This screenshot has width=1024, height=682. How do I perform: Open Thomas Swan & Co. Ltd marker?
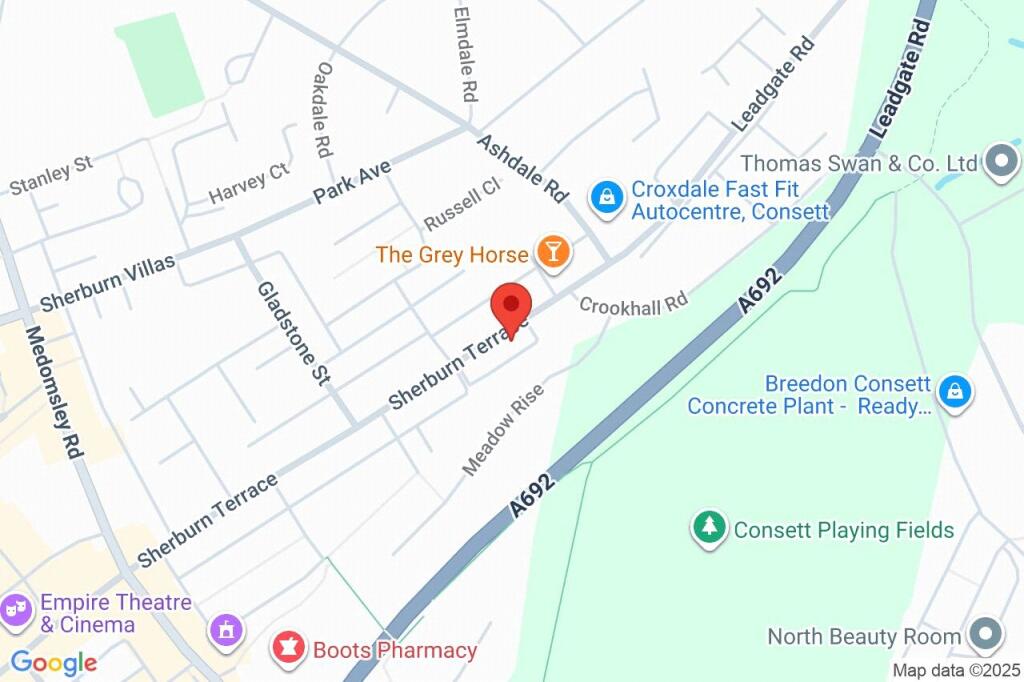[1000, 162]
